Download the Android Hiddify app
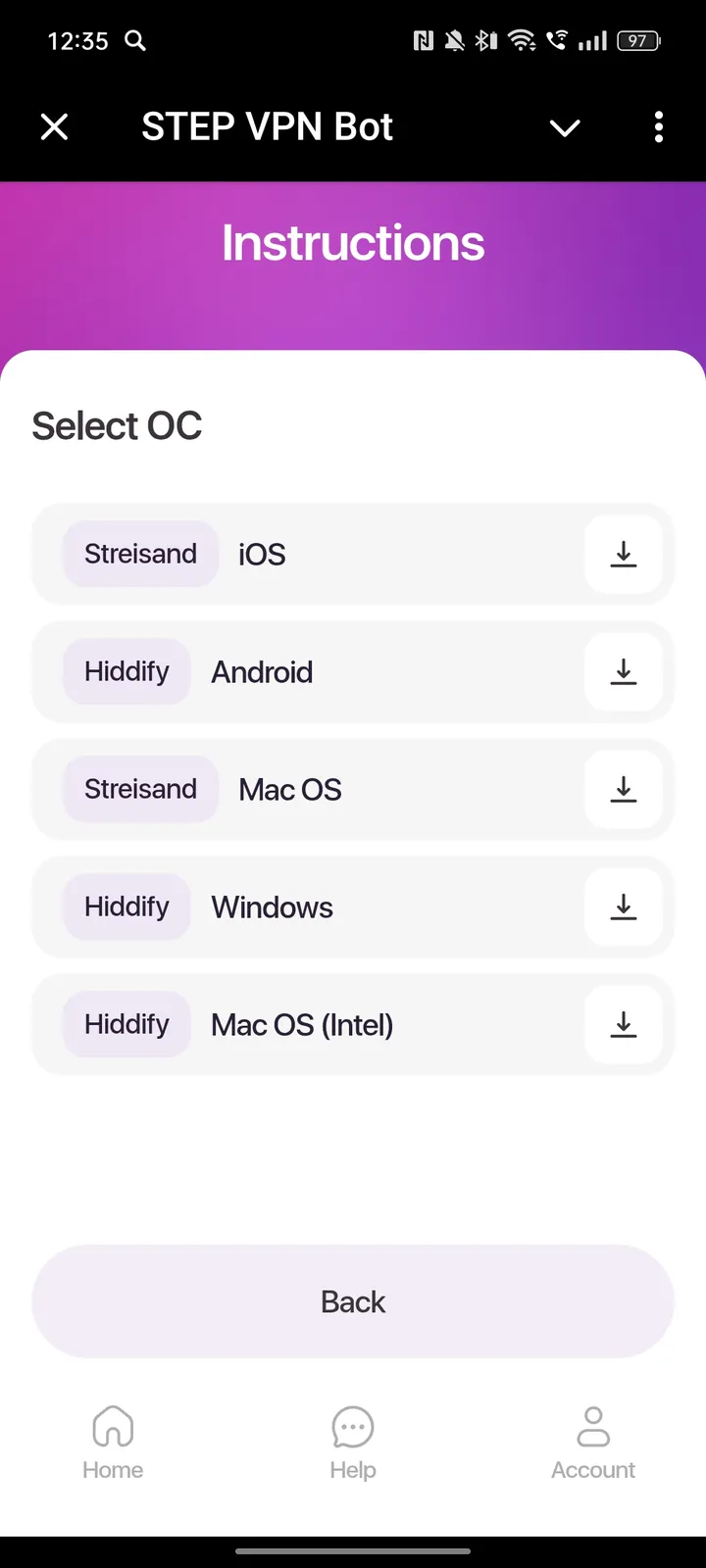The width and height of the screenshot is (706, 1568). (624, 672)
